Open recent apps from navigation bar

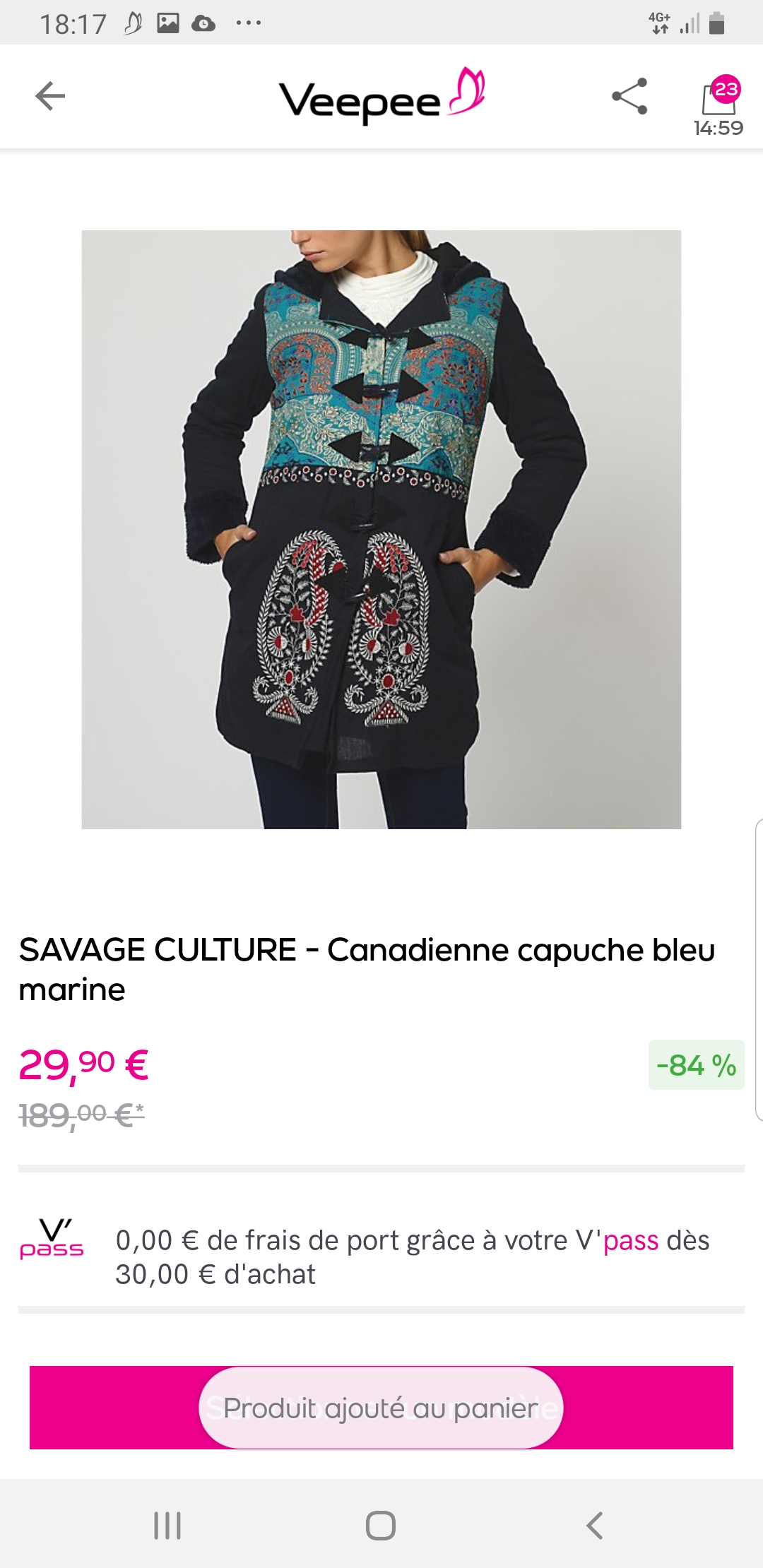pos(167,1525)
